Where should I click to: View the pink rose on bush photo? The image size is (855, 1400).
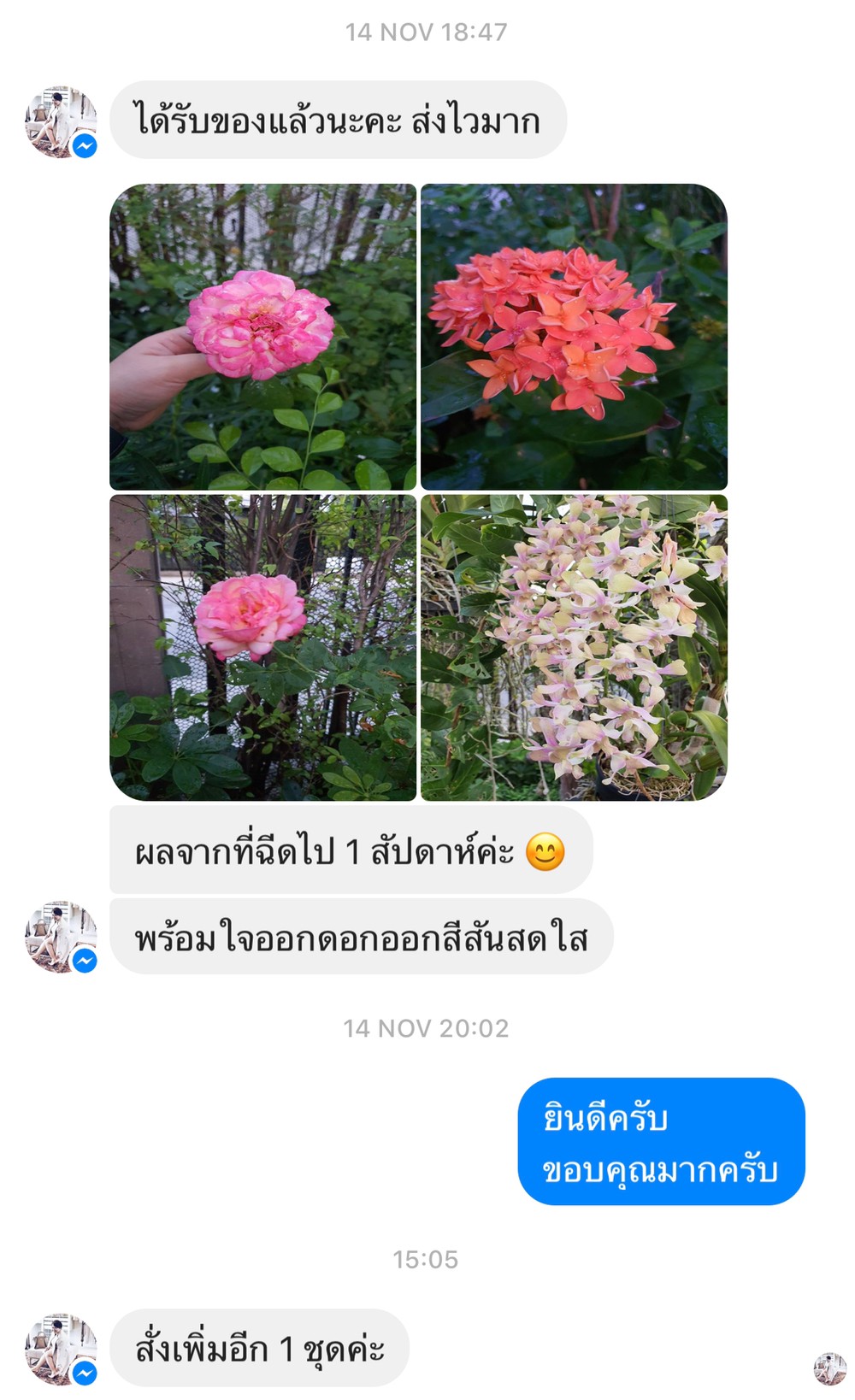[263, 648]
